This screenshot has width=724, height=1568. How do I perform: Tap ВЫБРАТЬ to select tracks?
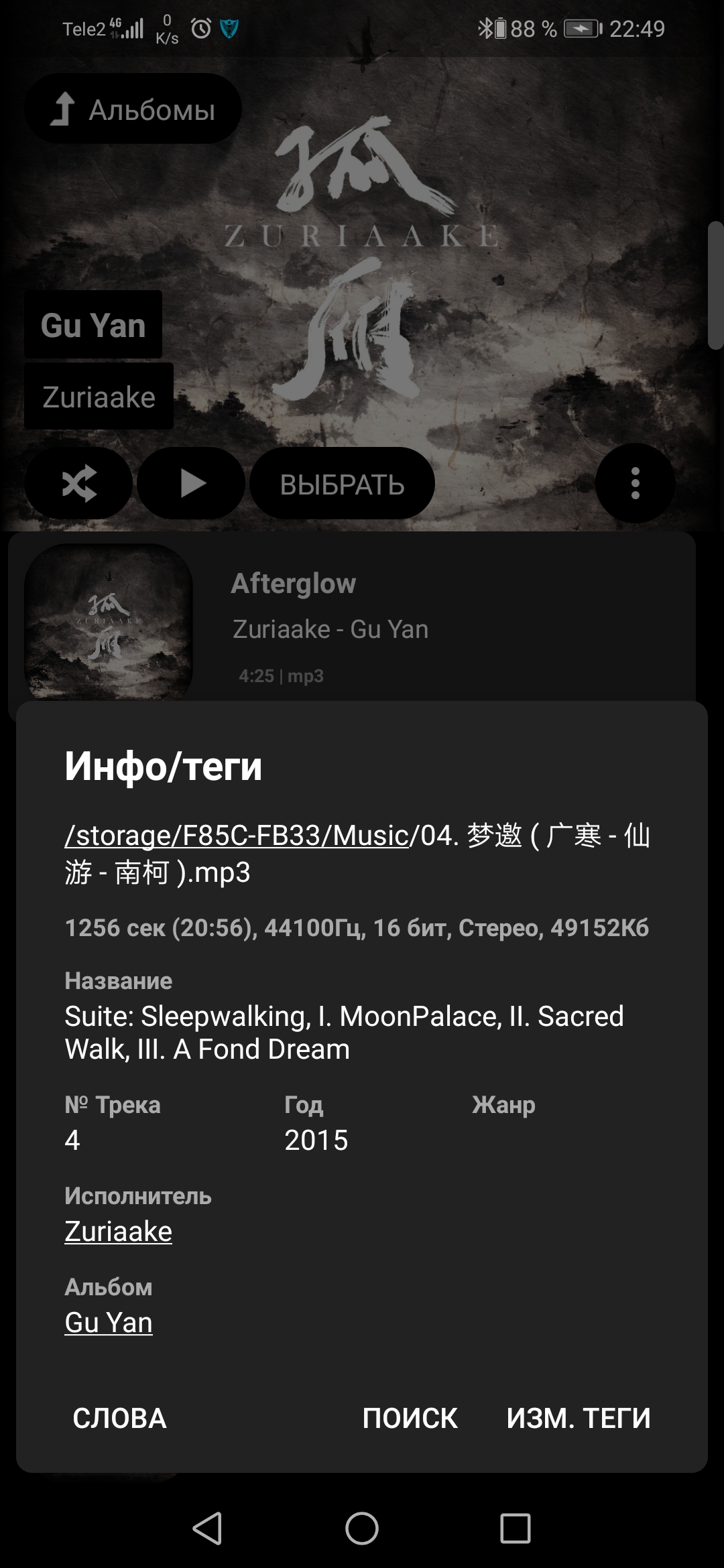pos(342,483)
